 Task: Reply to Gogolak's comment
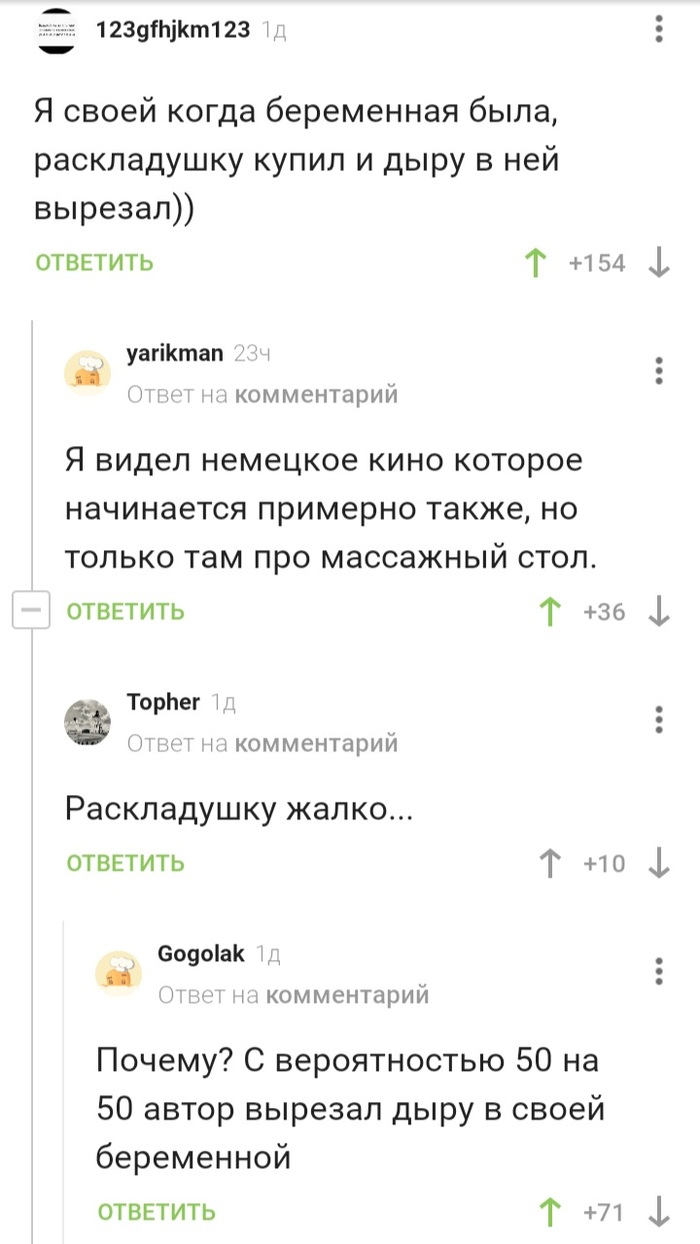156,1213
